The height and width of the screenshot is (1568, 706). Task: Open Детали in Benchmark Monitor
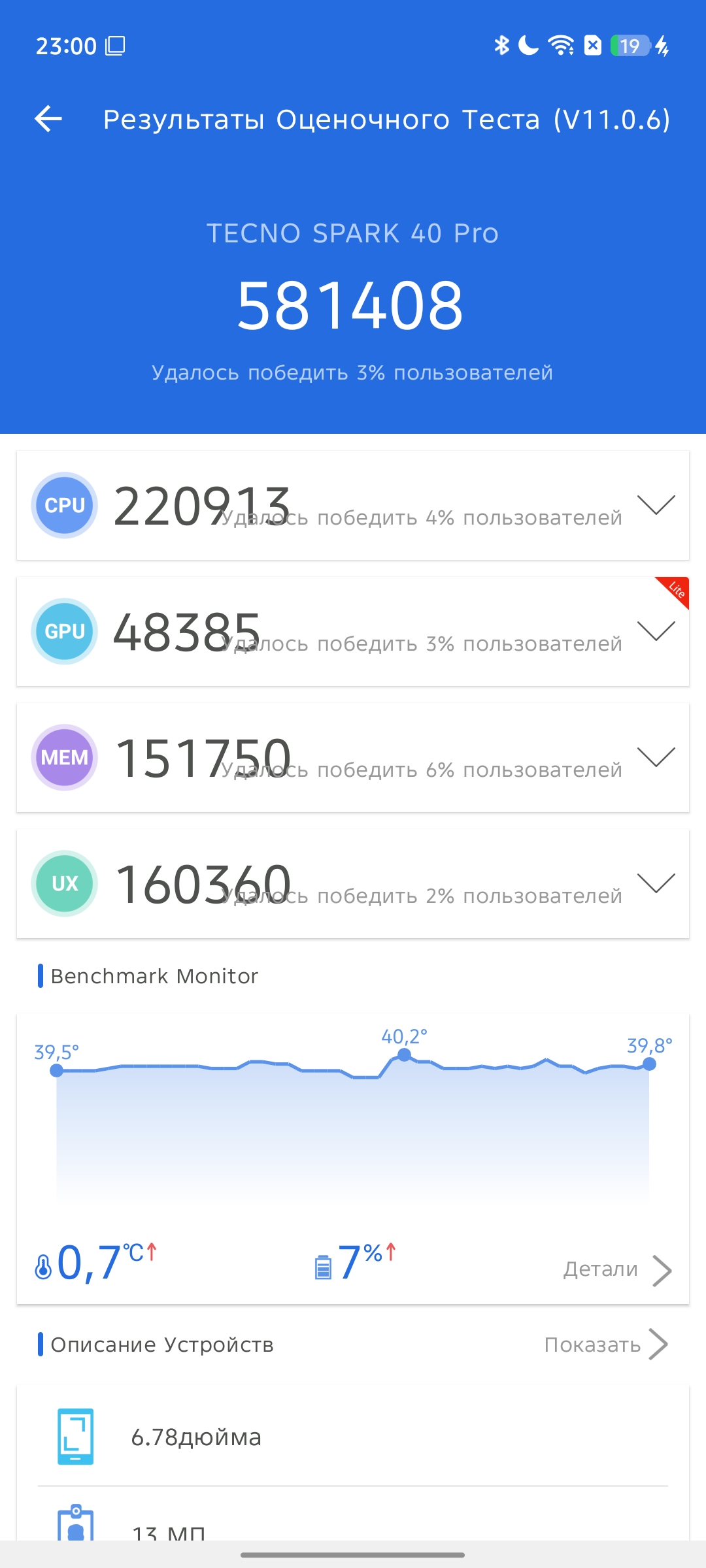coord(616,1269)
